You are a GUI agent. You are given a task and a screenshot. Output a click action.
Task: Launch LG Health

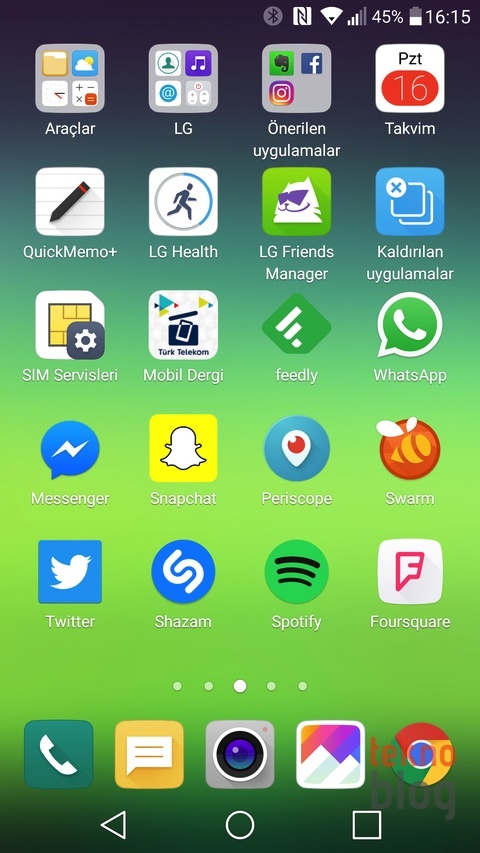(x=183, y=202)
